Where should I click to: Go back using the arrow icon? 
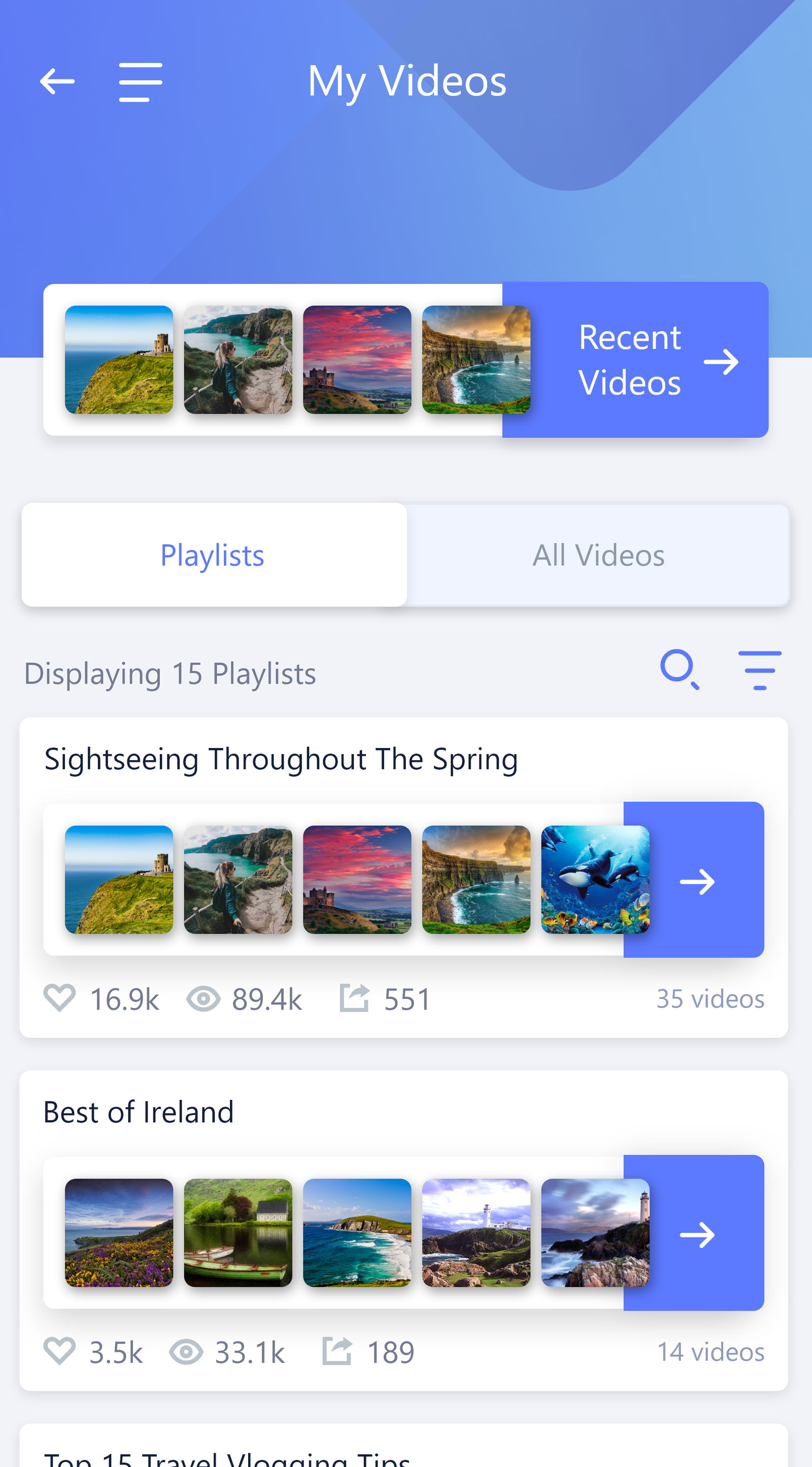[57, 81]
